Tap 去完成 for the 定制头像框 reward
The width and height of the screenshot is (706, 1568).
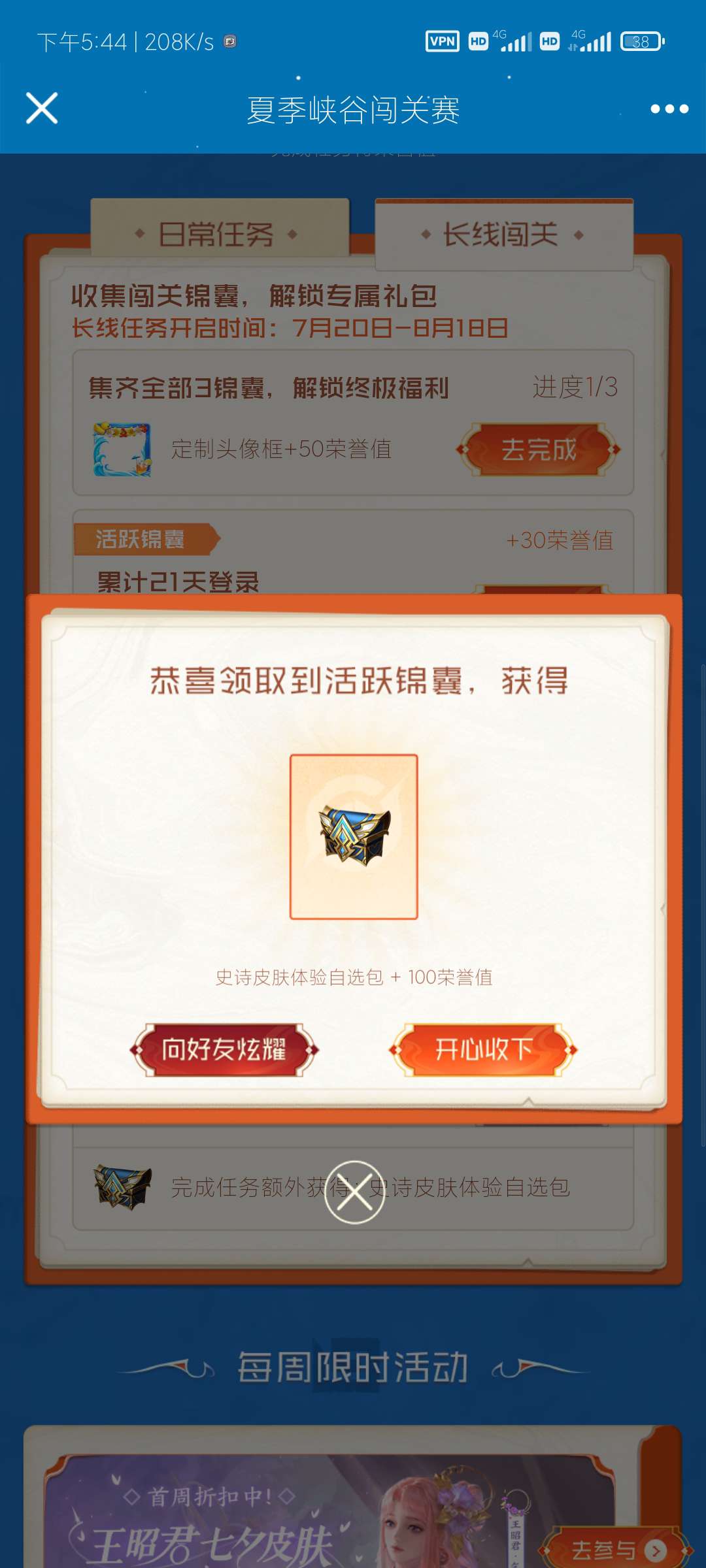539,449
